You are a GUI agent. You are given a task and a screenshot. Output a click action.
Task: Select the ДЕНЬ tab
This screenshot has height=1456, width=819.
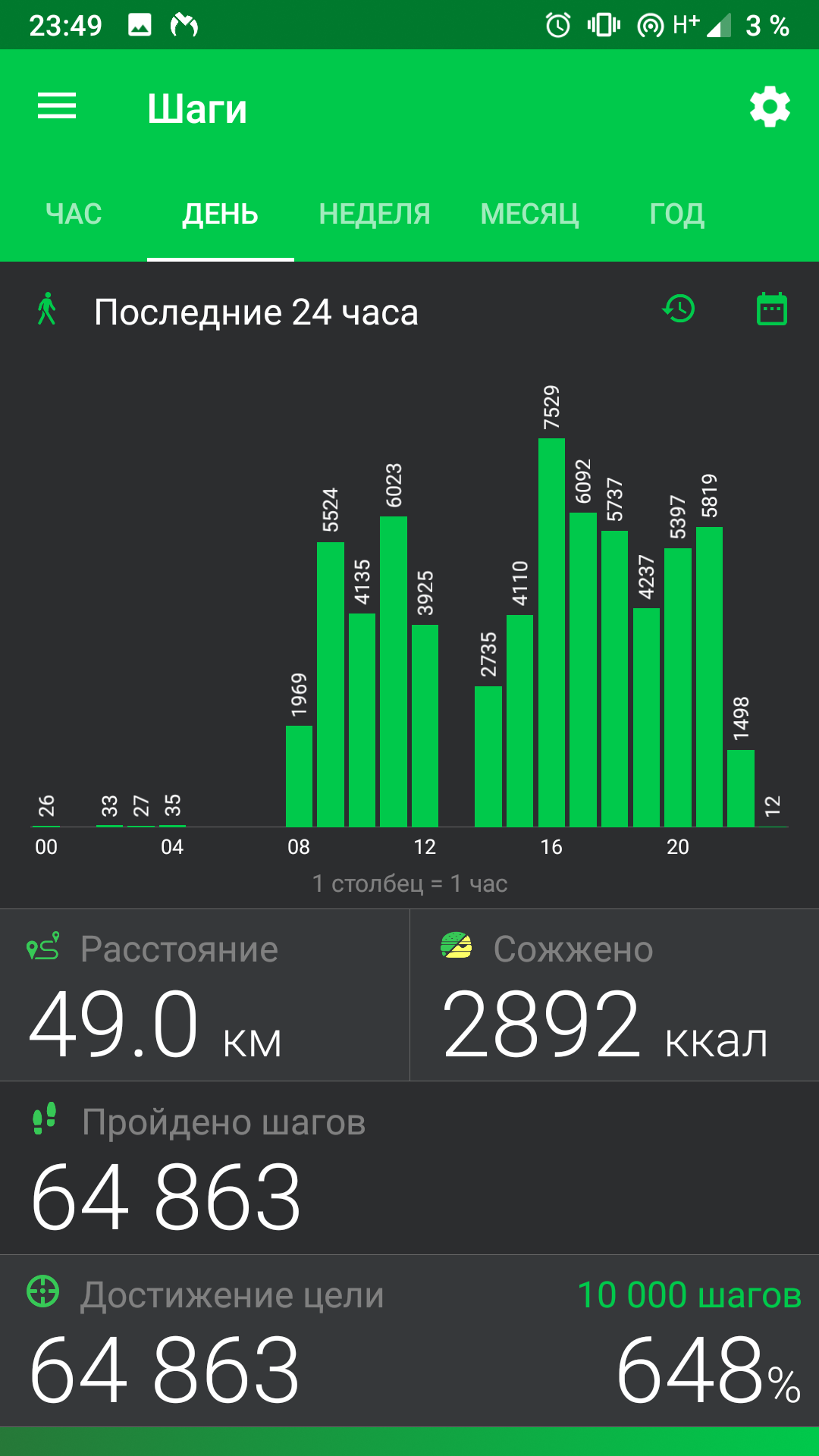(x=220, y=215)
